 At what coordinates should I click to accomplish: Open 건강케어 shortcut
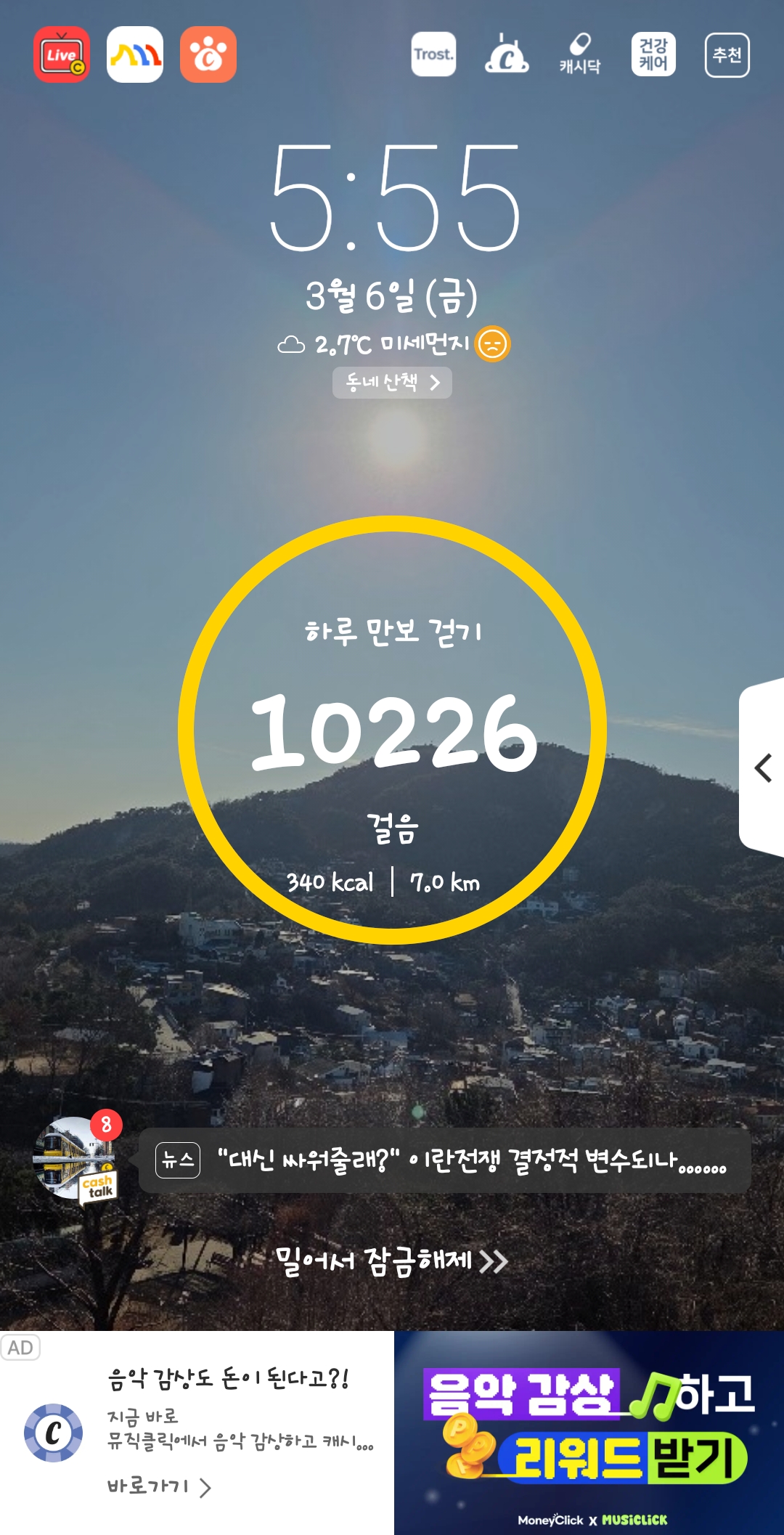click(653, 54)
